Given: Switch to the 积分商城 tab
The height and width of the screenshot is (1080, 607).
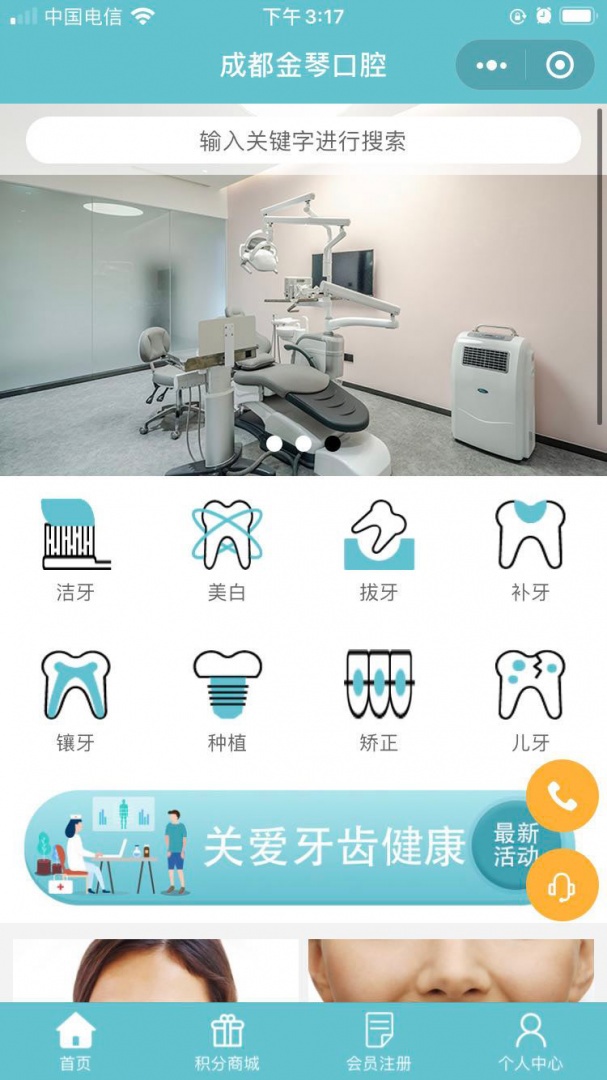Looking at the screenshot, I should [x=227, y=1042].
